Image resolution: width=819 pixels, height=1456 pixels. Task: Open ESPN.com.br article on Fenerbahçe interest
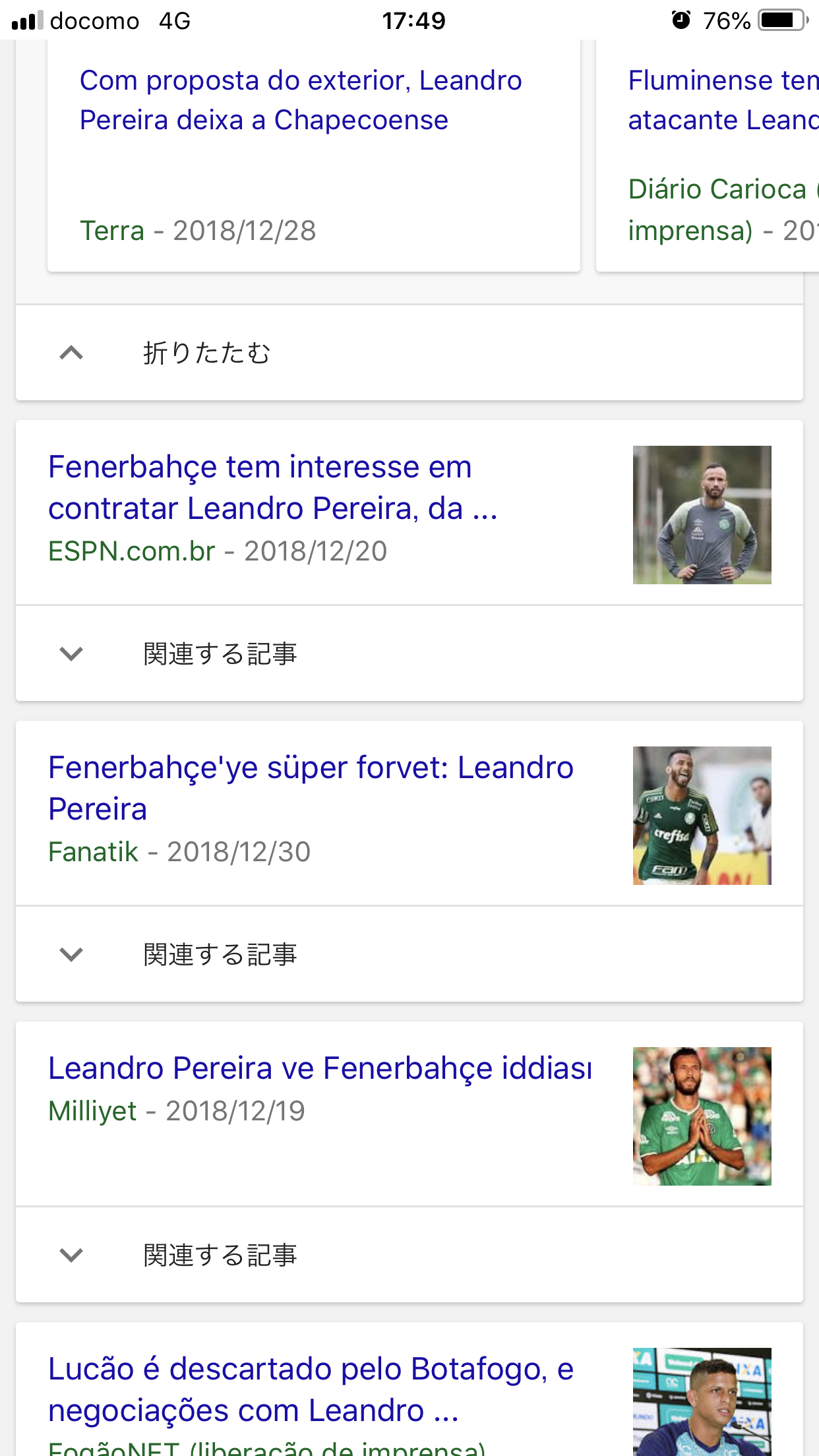click(272, 487)
